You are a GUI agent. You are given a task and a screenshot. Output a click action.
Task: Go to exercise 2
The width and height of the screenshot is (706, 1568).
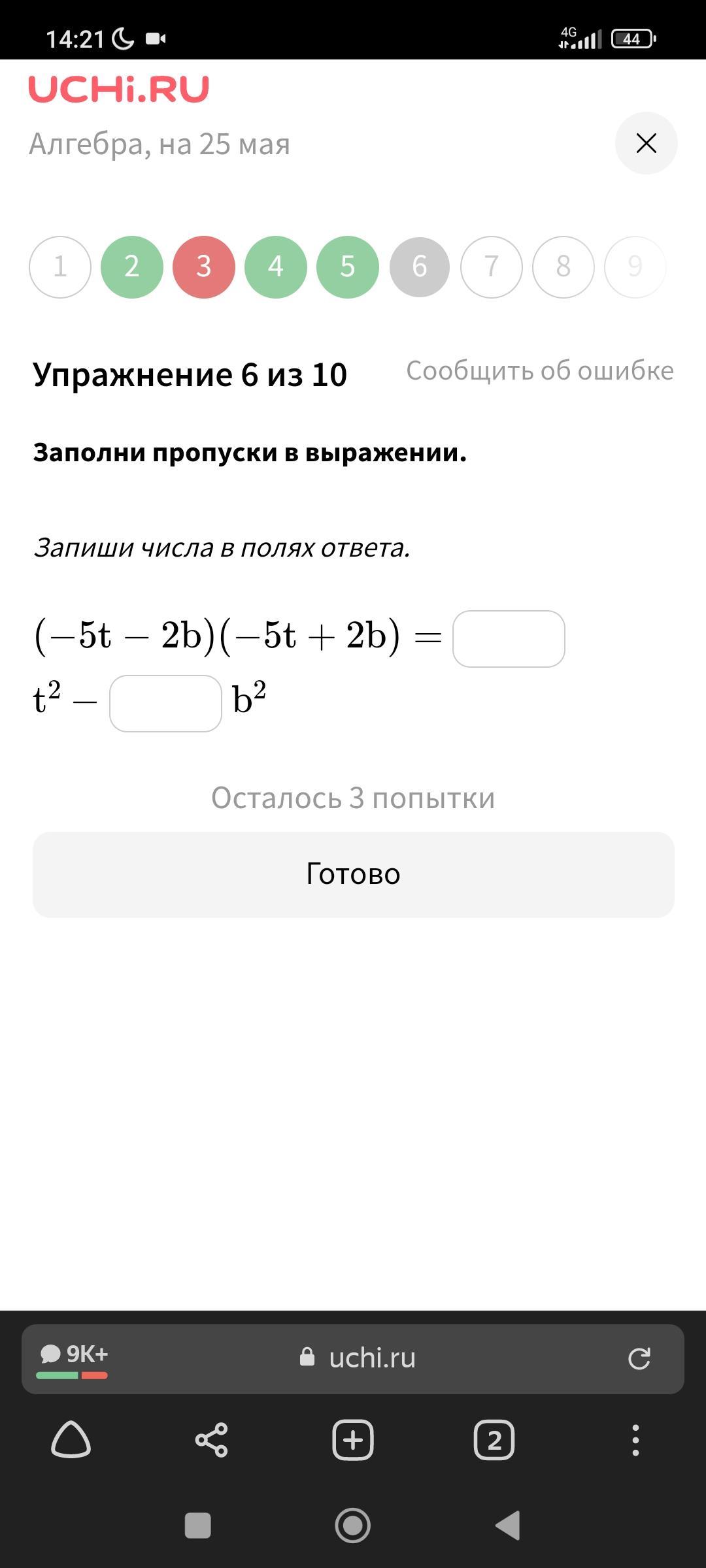pyautogui.click(x=132, y=267)
